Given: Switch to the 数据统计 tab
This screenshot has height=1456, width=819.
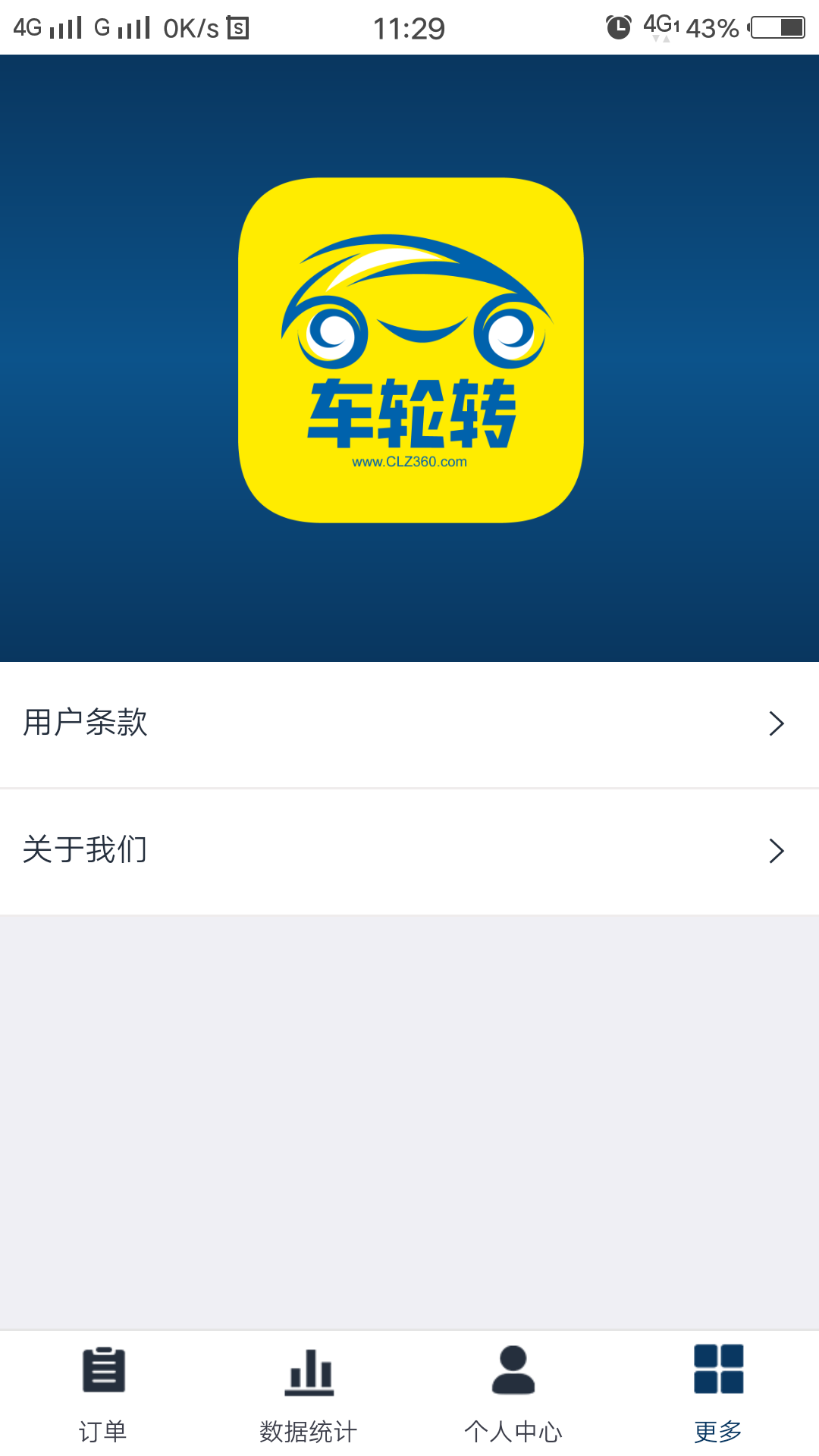Looking at the screenshot, I should point(308,1394).
